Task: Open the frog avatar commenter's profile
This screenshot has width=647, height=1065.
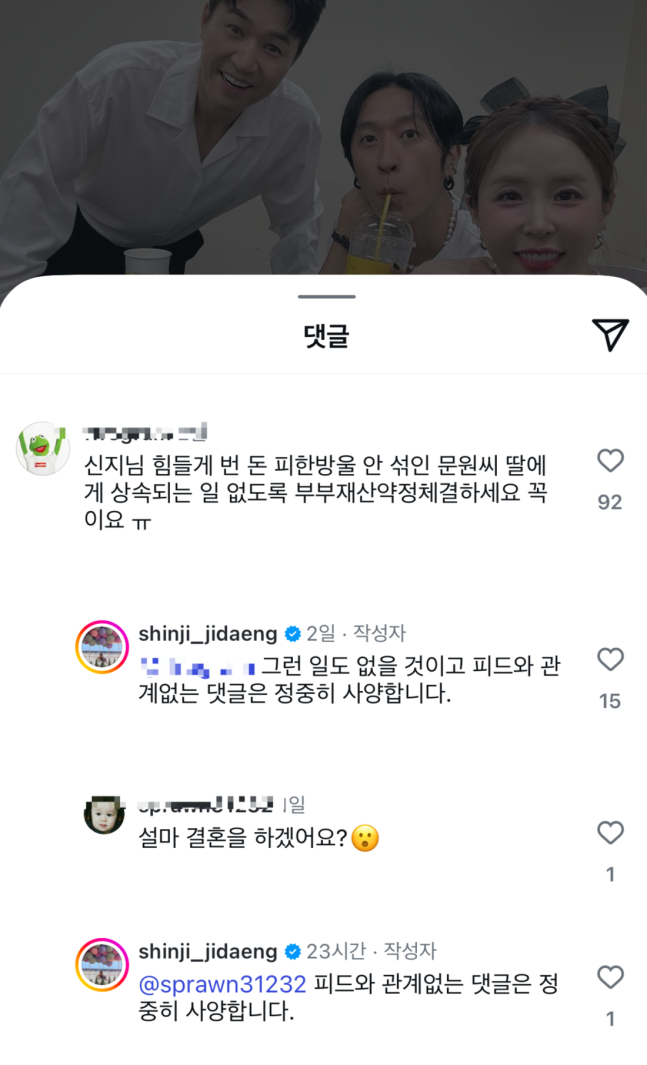Action: point(42,447)
